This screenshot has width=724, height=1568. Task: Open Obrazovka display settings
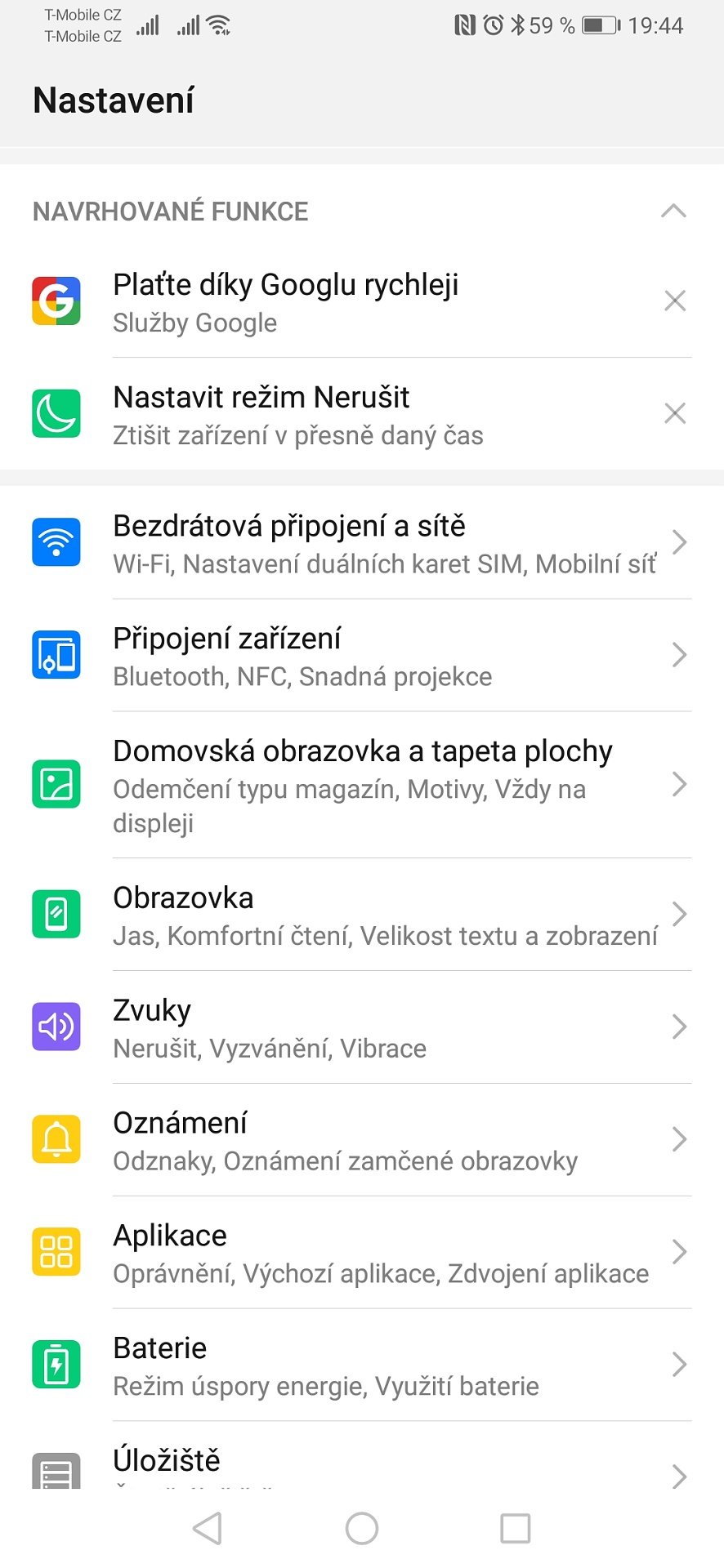coord(362,915)
